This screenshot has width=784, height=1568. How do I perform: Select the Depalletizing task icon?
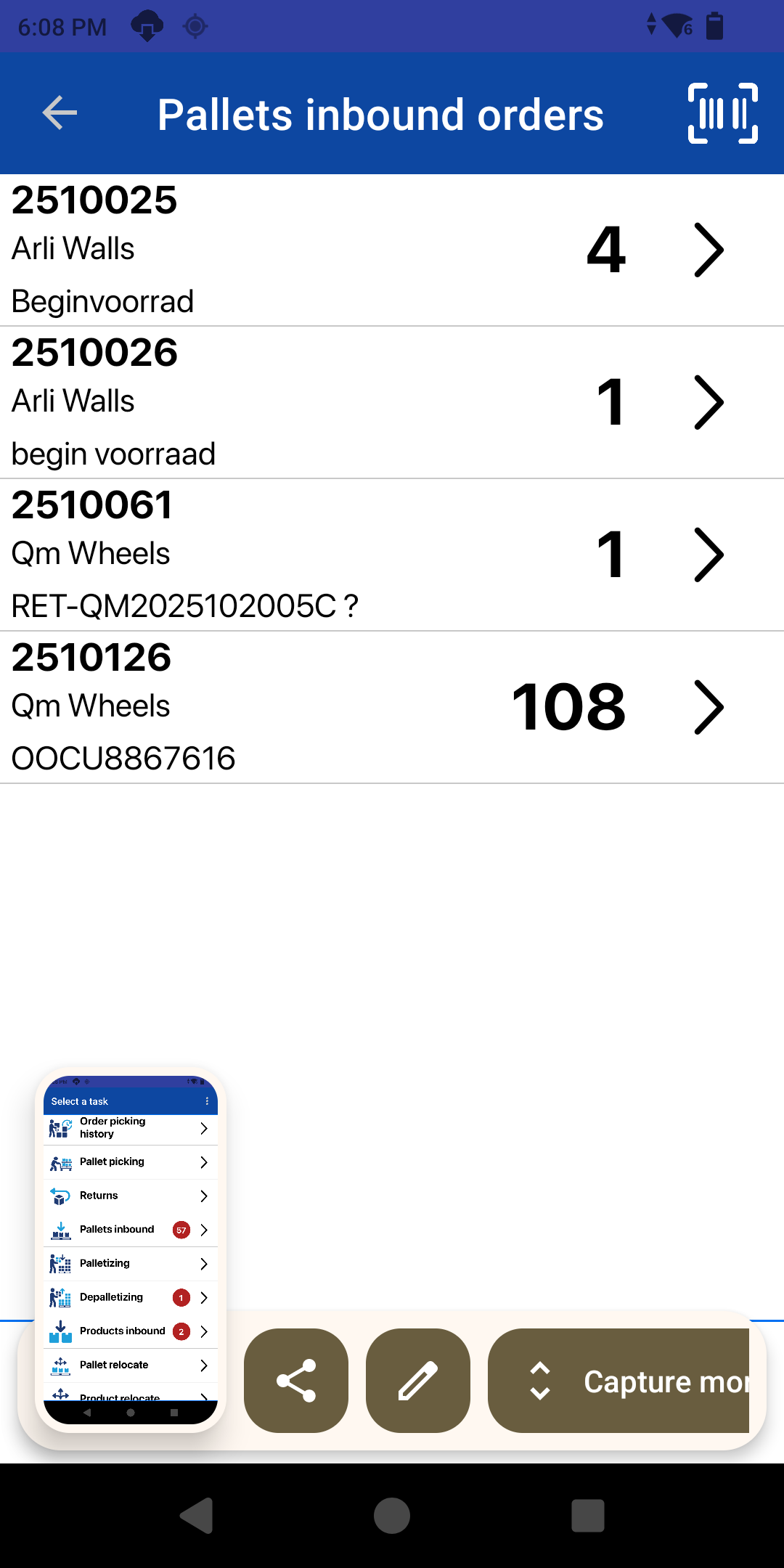tap(62, 1297)
